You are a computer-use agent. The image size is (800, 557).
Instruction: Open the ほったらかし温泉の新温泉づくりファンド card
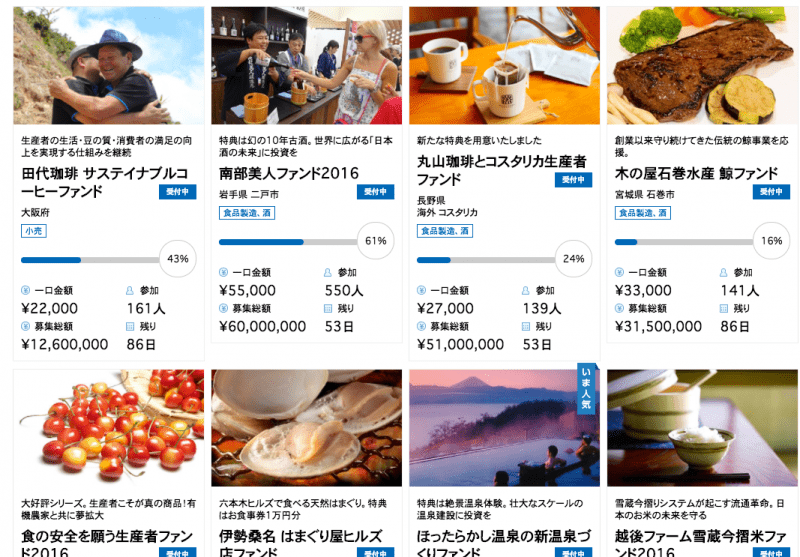click(482, 537)
